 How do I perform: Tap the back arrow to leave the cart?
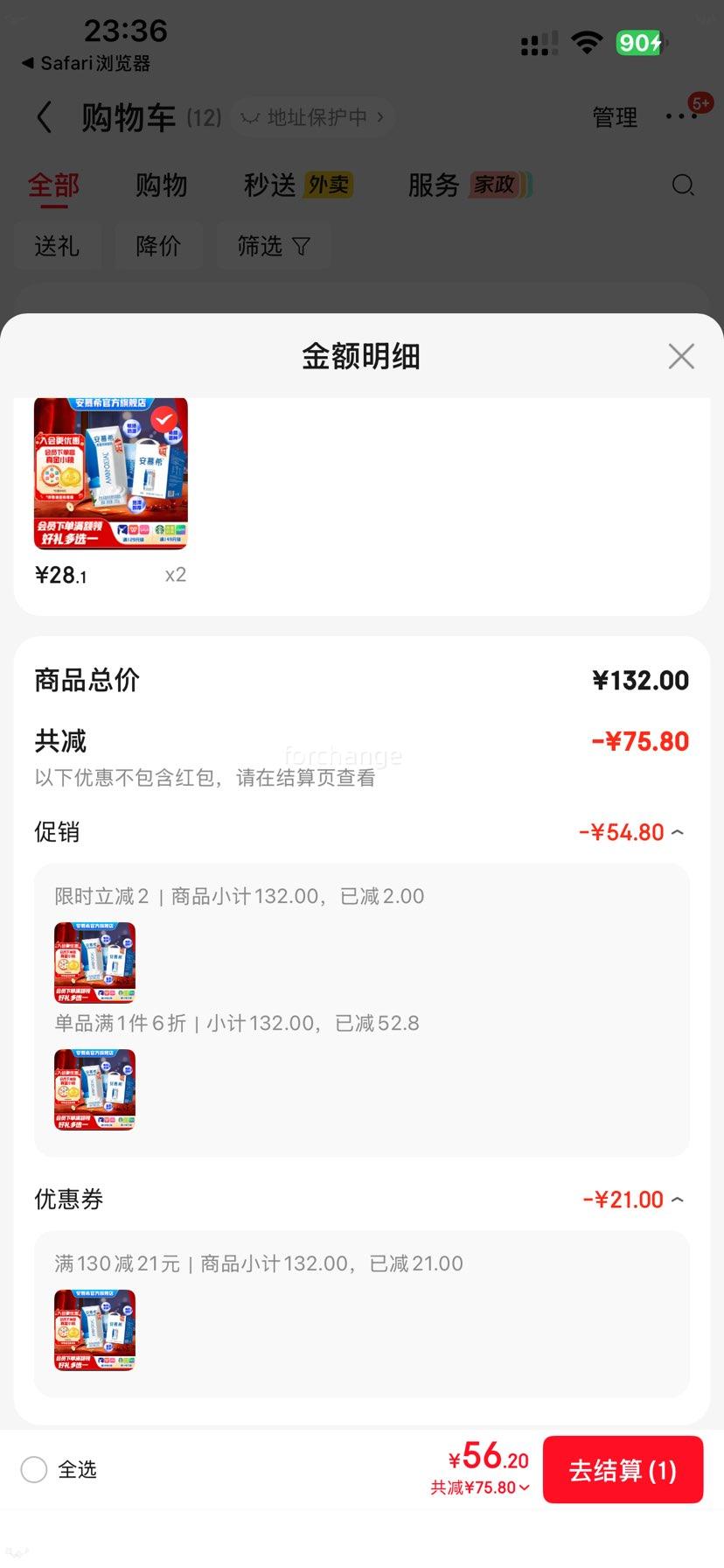[42, 116]
